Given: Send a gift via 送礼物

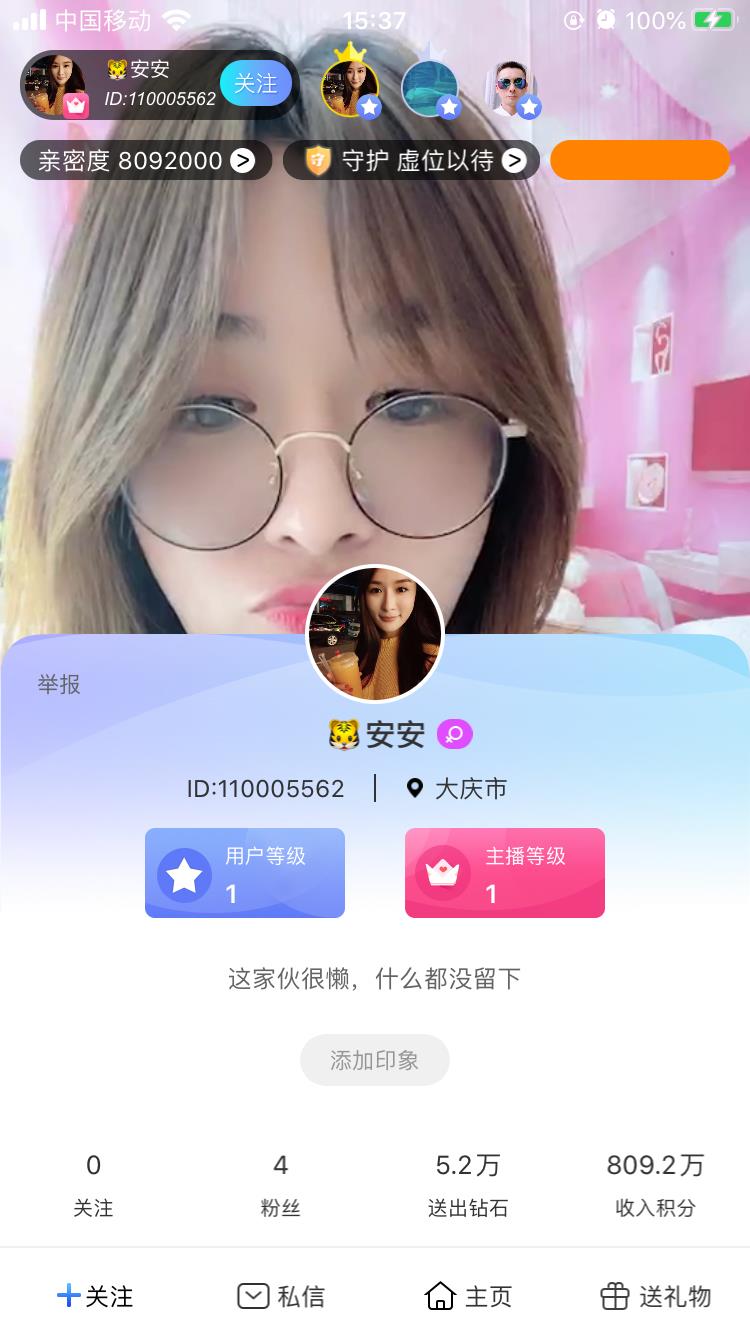Looking at the screenshot, I should tap(656, 1297).
